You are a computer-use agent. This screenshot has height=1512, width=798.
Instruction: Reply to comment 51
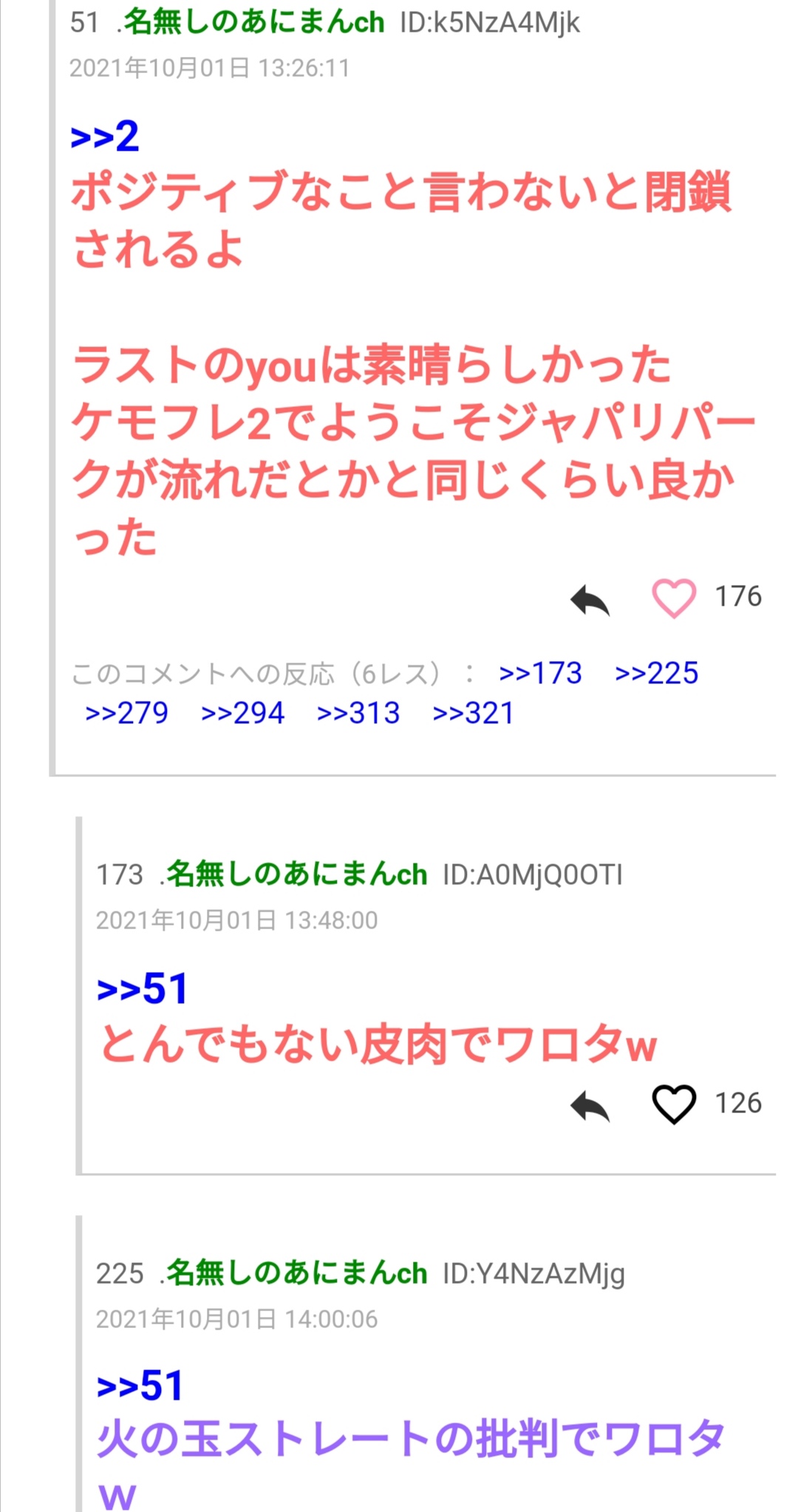590,599
